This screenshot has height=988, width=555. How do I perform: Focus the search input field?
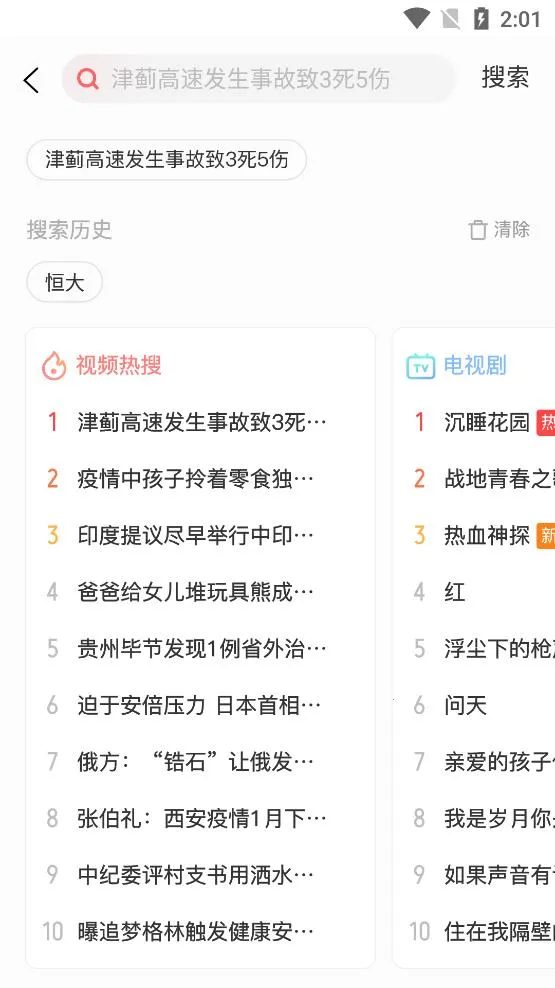[258, 79]
